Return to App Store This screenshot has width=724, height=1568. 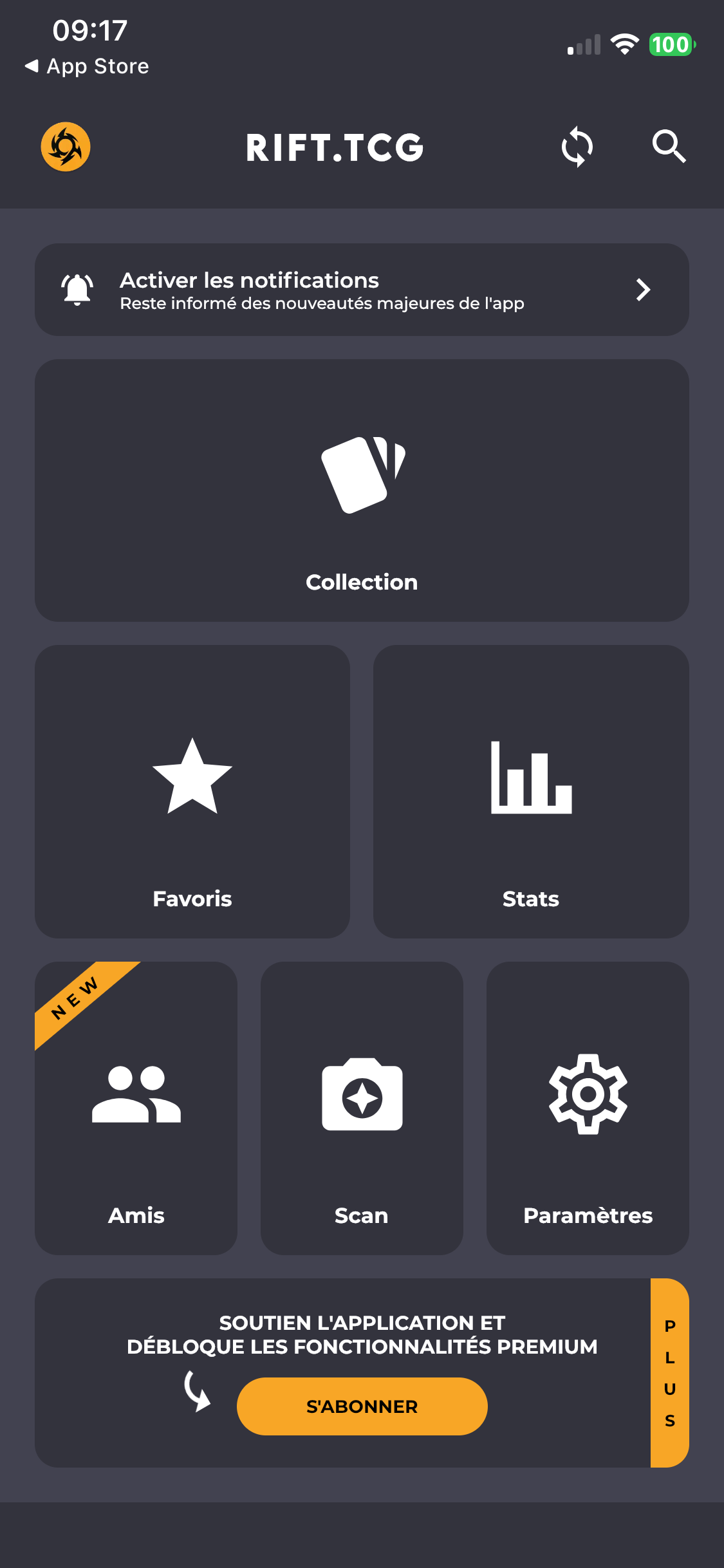click(87, 66)
